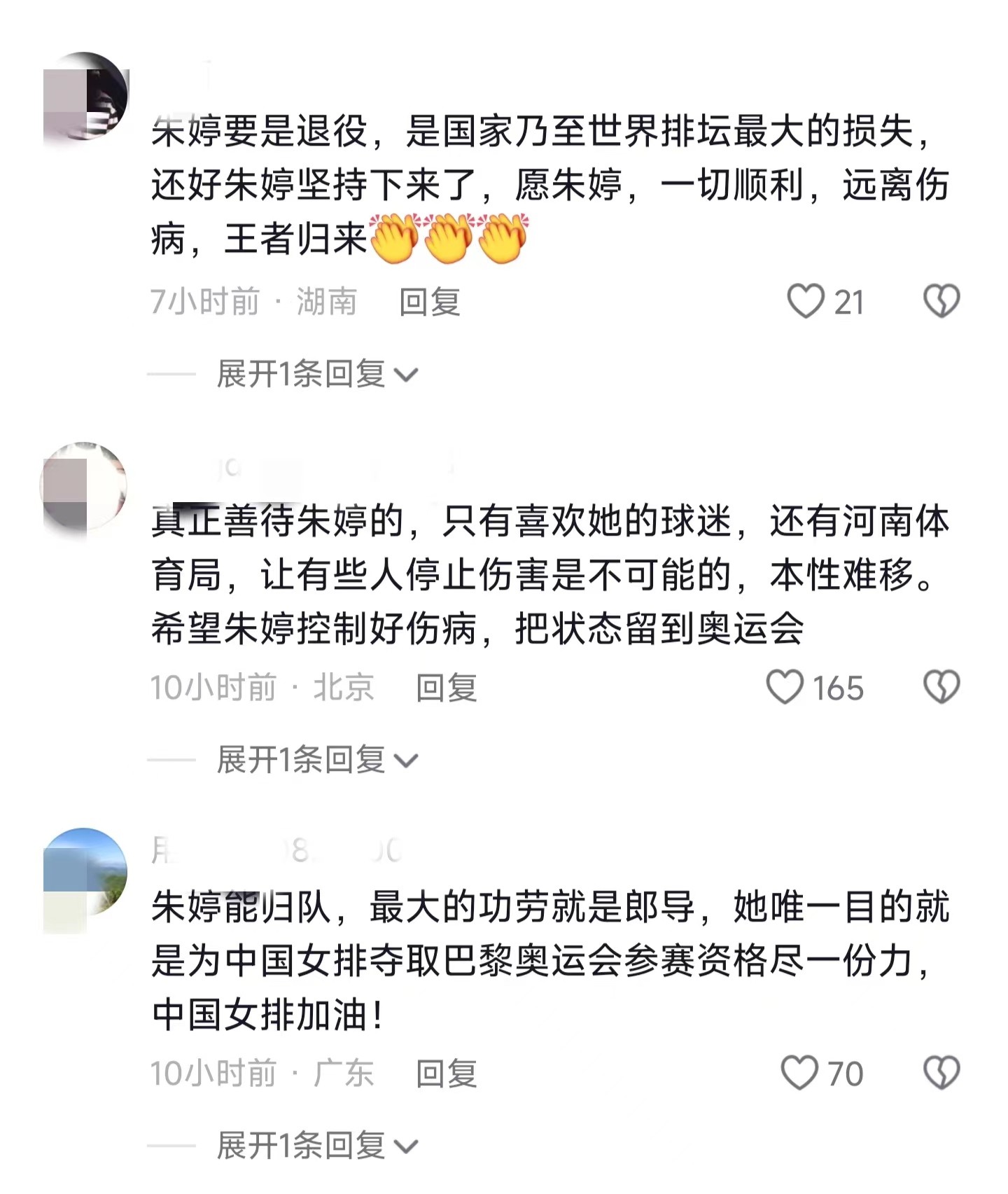Dislike the comment from Beijing
Screen dimensions: 1008x1194
tap(941, 687)
